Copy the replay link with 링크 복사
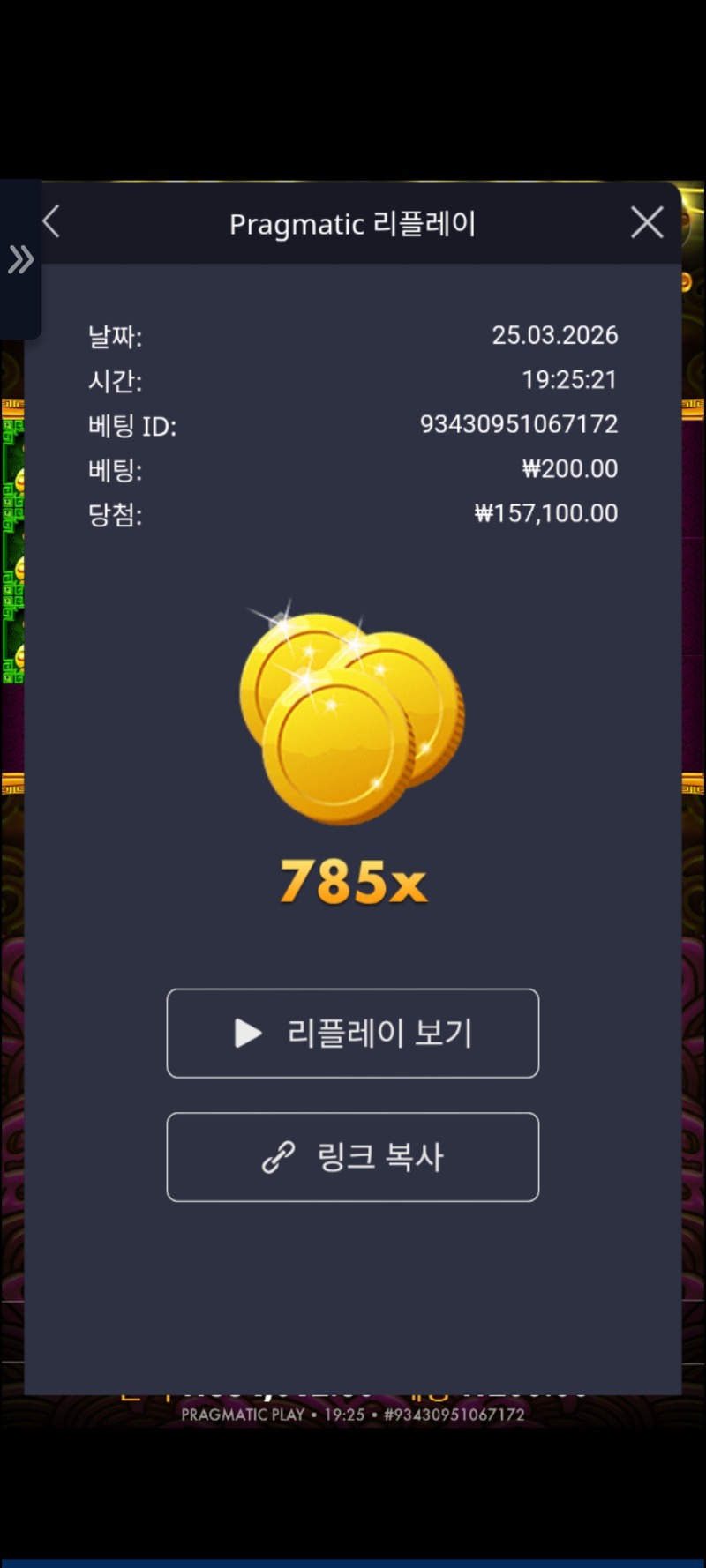706x1568 pixels. pyautogui.click(x=353, y=1157)
